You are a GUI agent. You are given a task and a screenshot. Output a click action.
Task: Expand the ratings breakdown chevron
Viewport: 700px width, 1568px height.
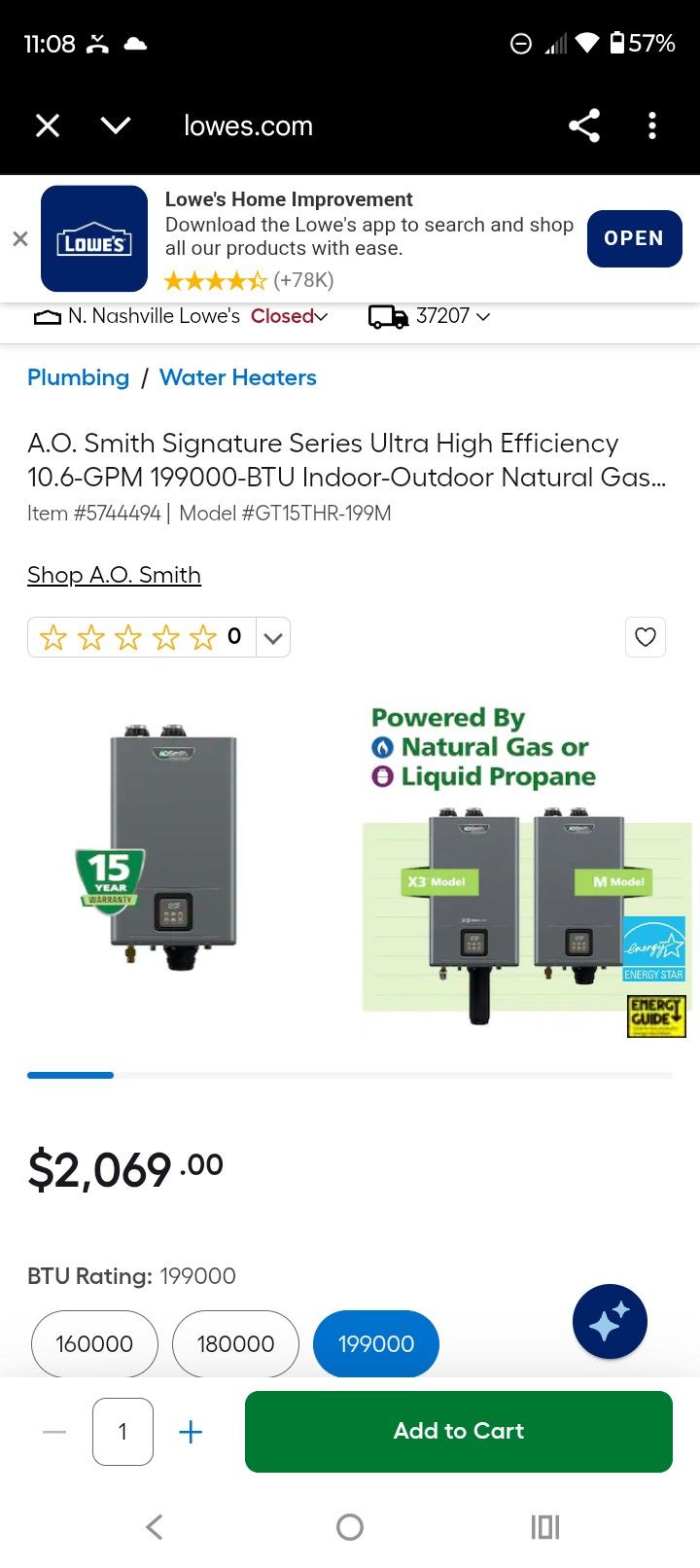click(x=273, y=637)
